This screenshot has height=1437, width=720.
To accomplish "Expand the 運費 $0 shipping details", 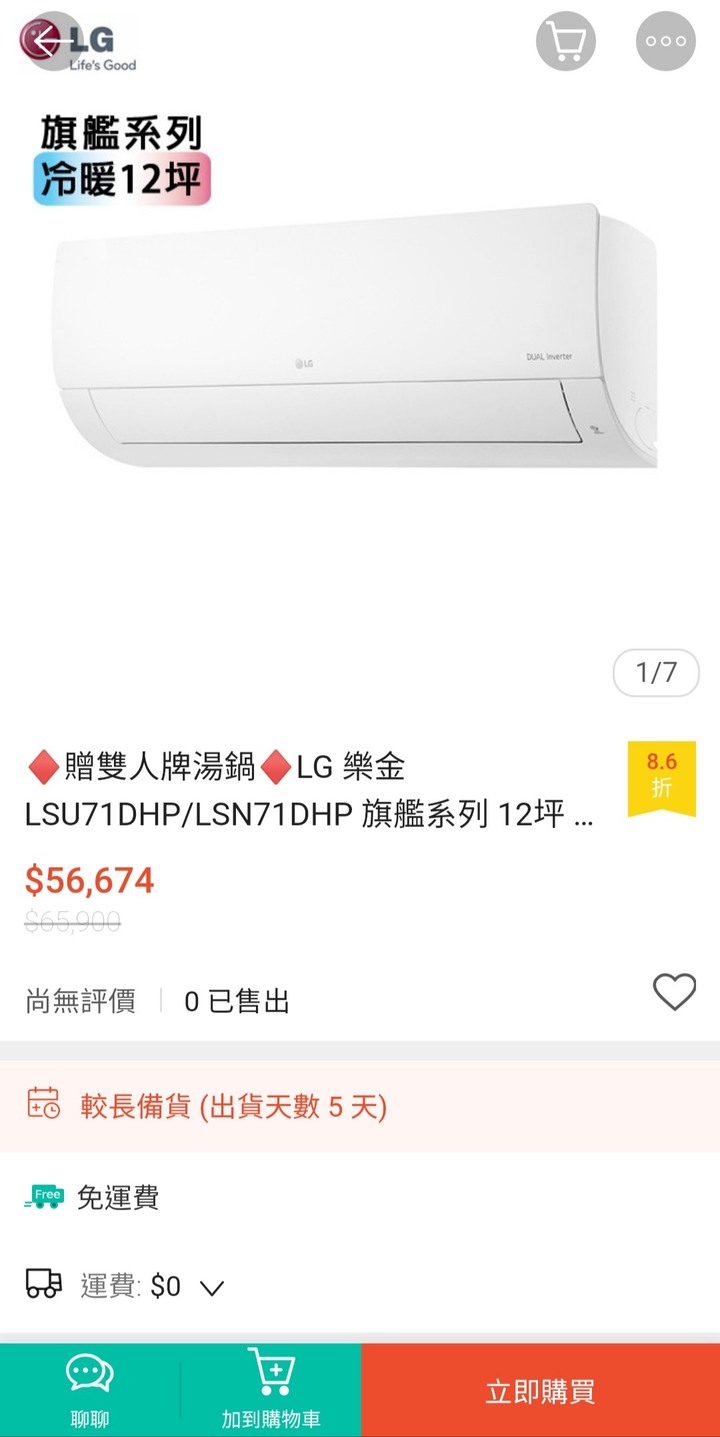I will pos(212,1287).
